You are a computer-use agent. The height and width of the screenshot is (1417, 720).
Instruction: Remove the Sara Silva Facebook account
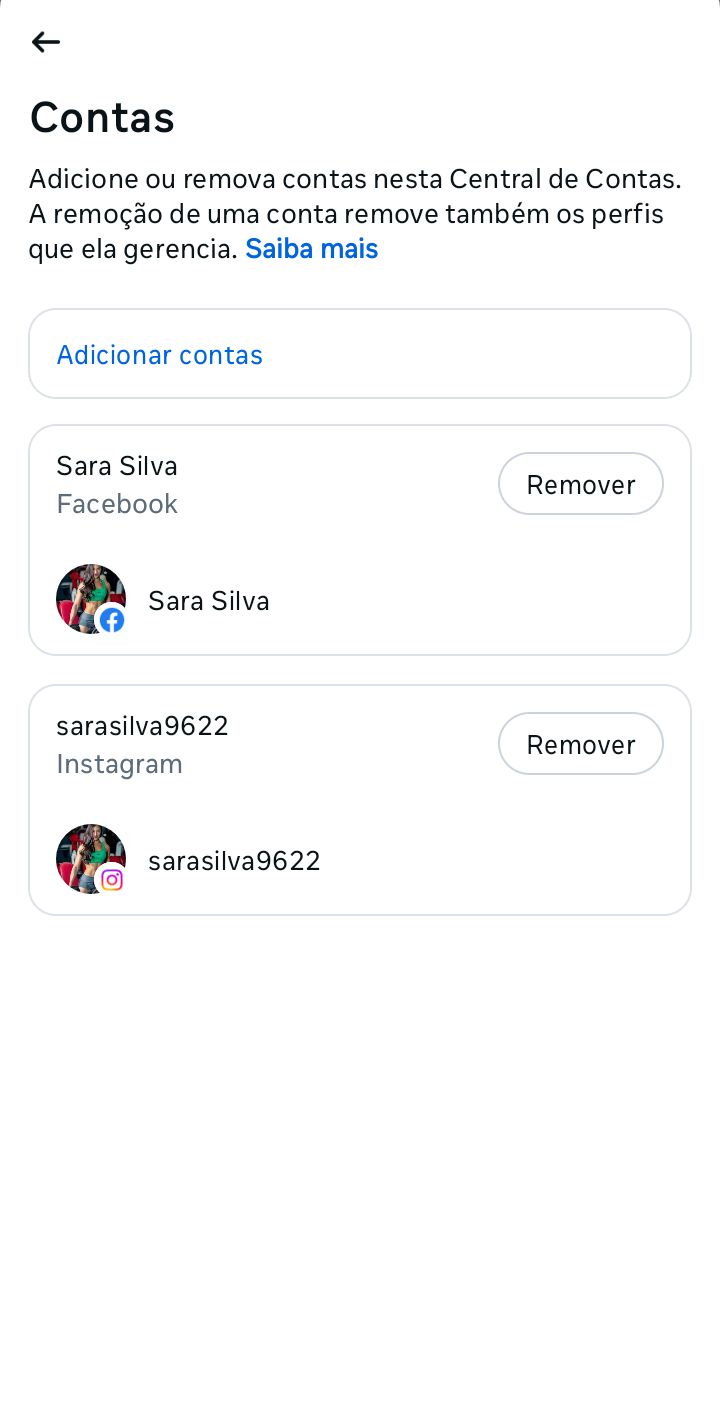pyautogui.click(x=581, y=484)
